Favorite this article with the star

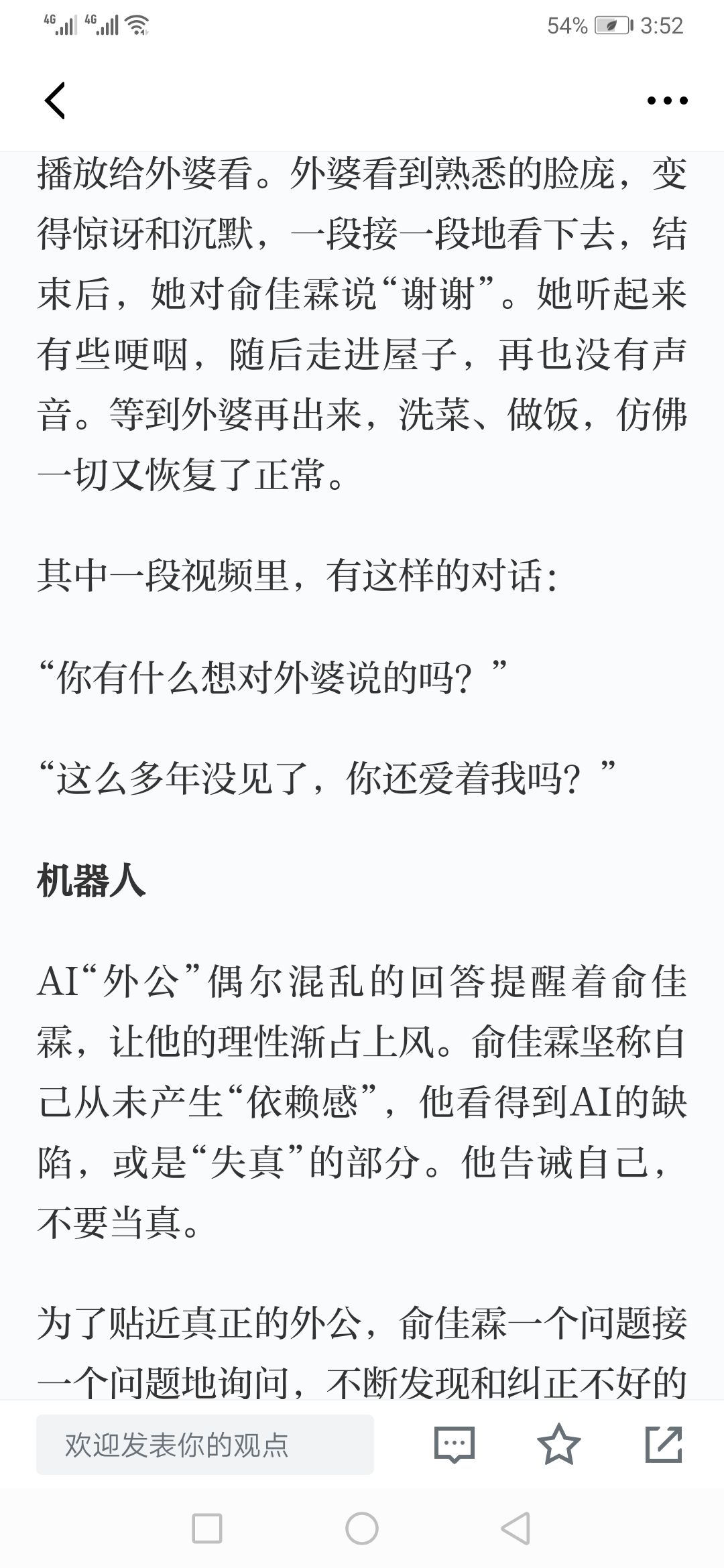point(559,1444)
